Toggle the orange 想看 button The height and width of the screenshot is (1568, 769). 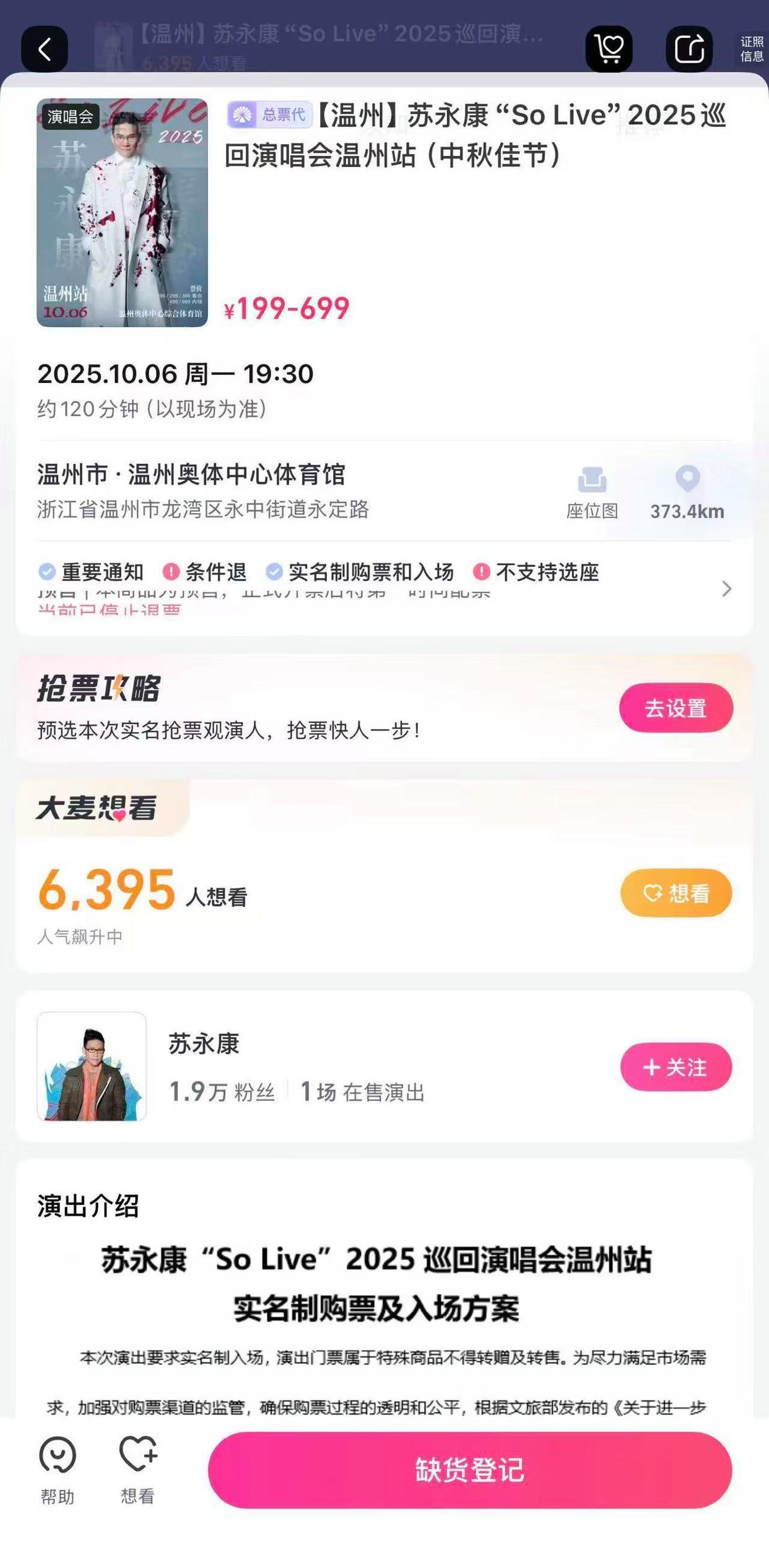pos(677,894)
